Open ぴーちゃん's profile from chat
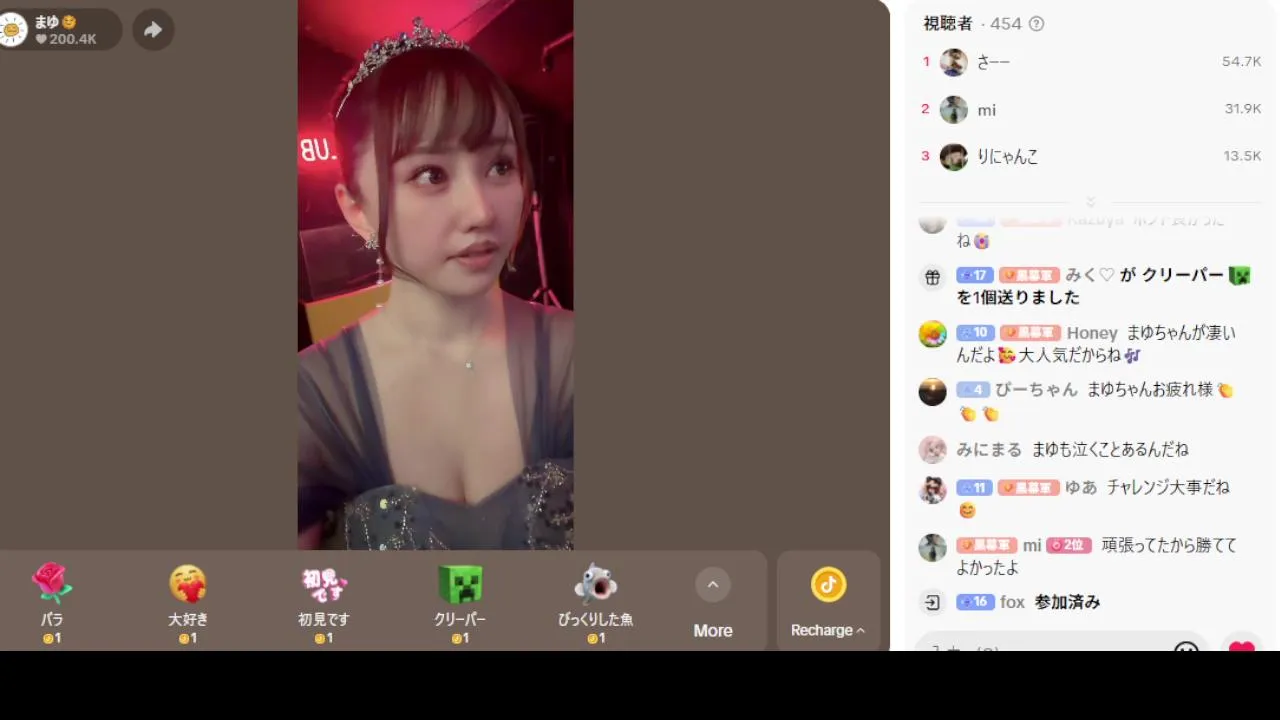The width and height of the screenshot is (1280, 720). [x=1036, y=390]
